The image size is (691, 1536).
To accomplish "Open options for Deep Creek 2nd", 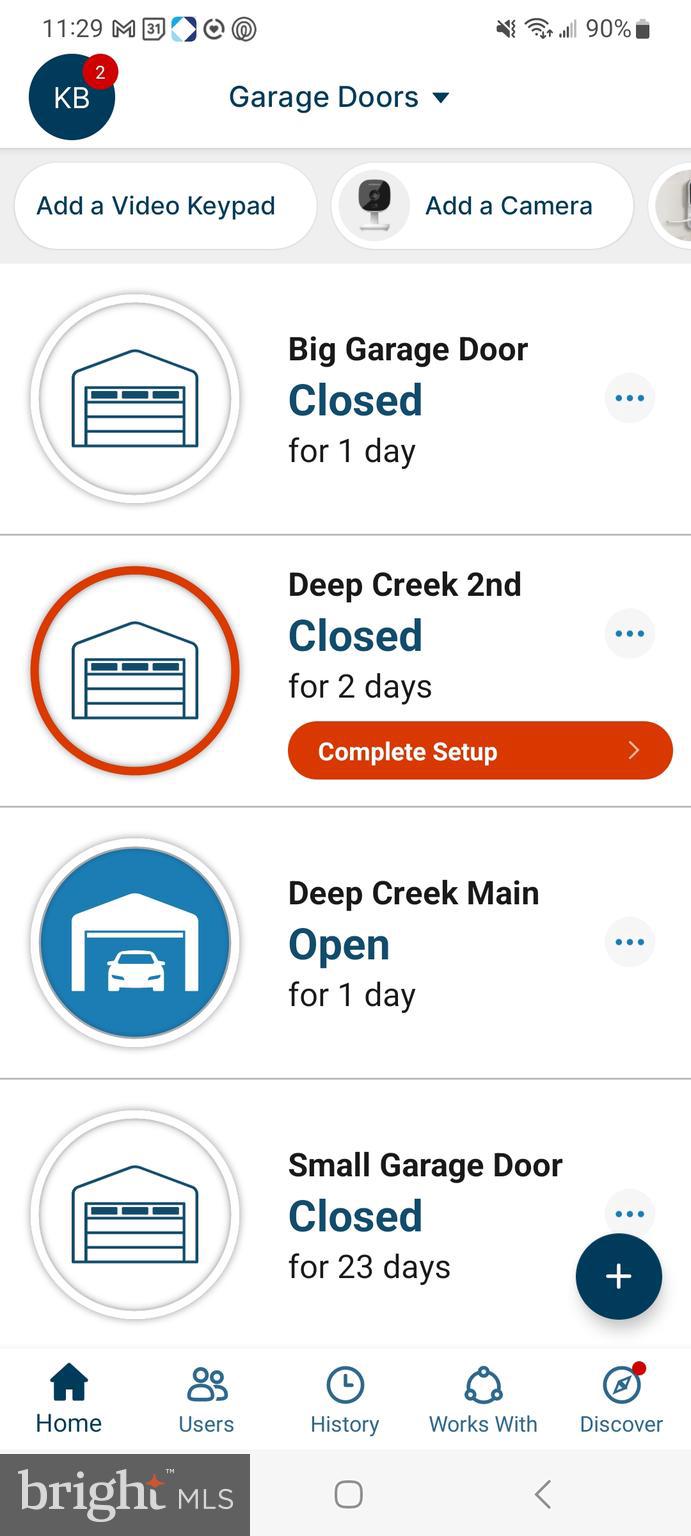I will pos(630,634).
